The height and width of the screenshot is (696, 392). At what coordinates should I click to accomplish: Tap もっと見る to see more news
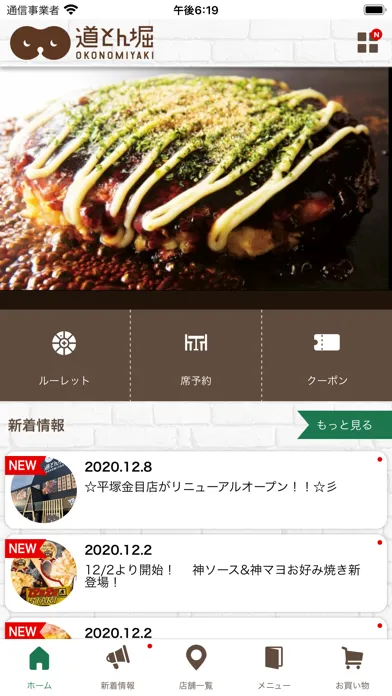tap(344, 425)
